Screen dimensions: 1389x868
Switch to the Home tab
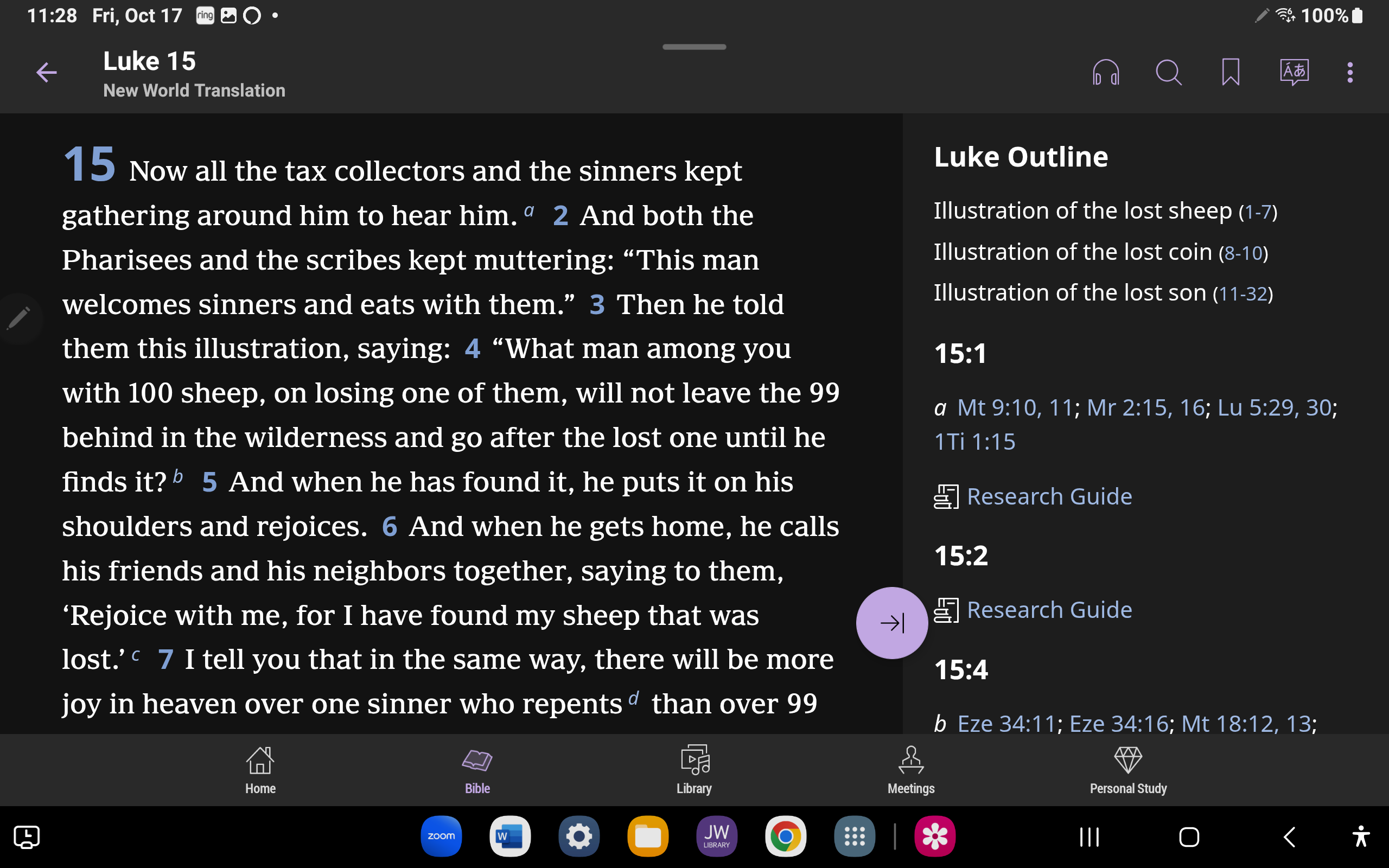pyautogui.click(x=260, y=770)
